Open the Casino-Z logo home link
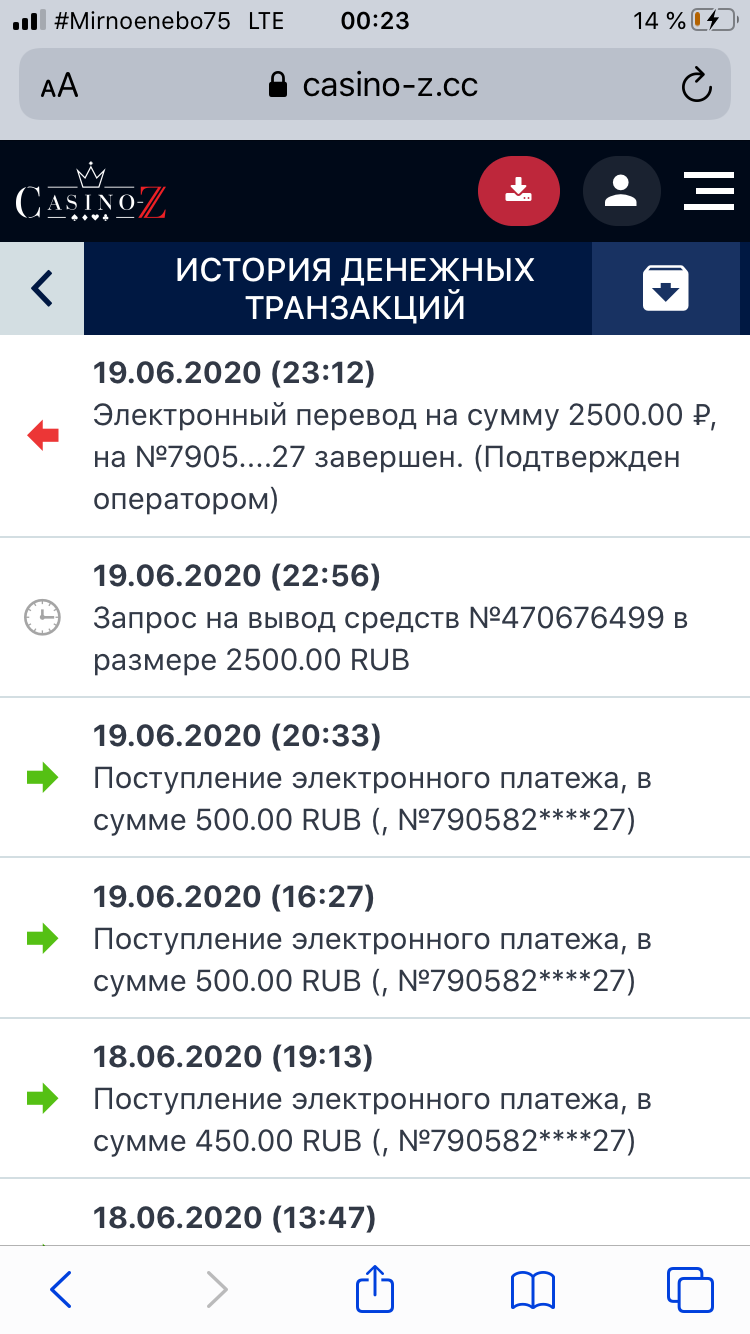 click(x=91, y=192)
